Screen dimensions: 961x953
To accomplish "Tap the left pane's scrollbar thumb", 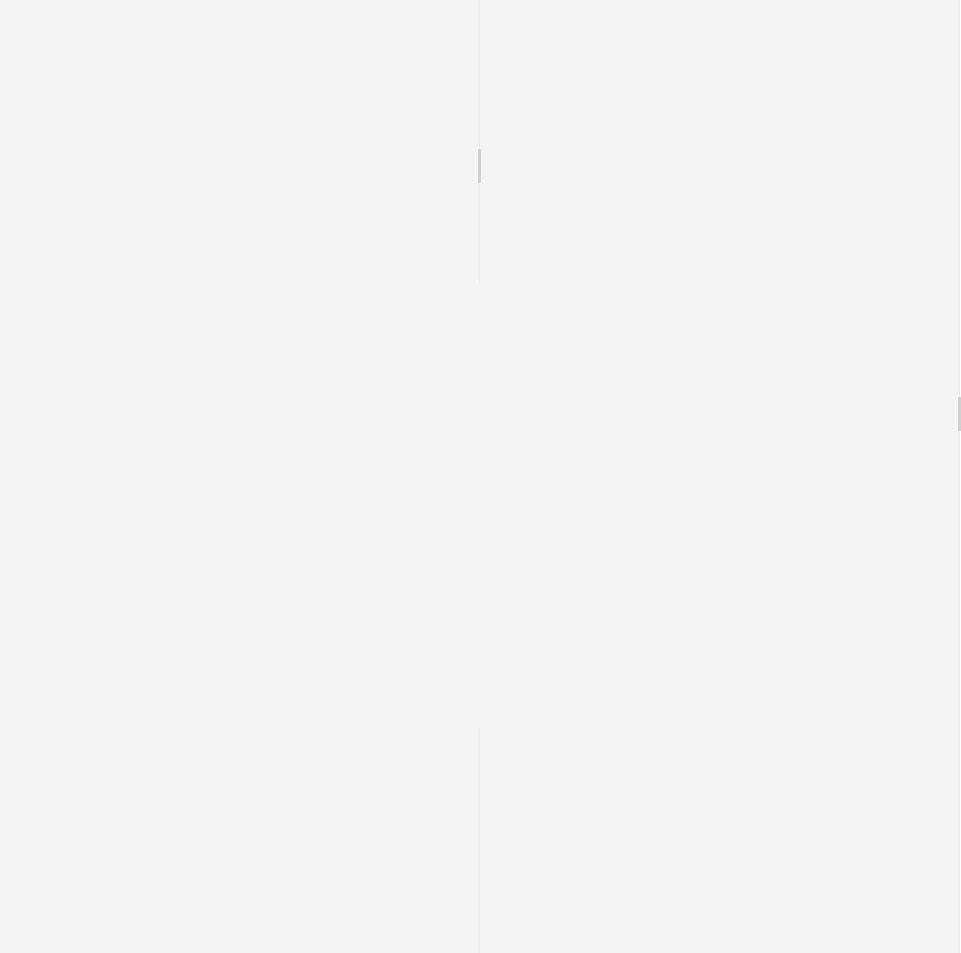I will tap(479, 165).
